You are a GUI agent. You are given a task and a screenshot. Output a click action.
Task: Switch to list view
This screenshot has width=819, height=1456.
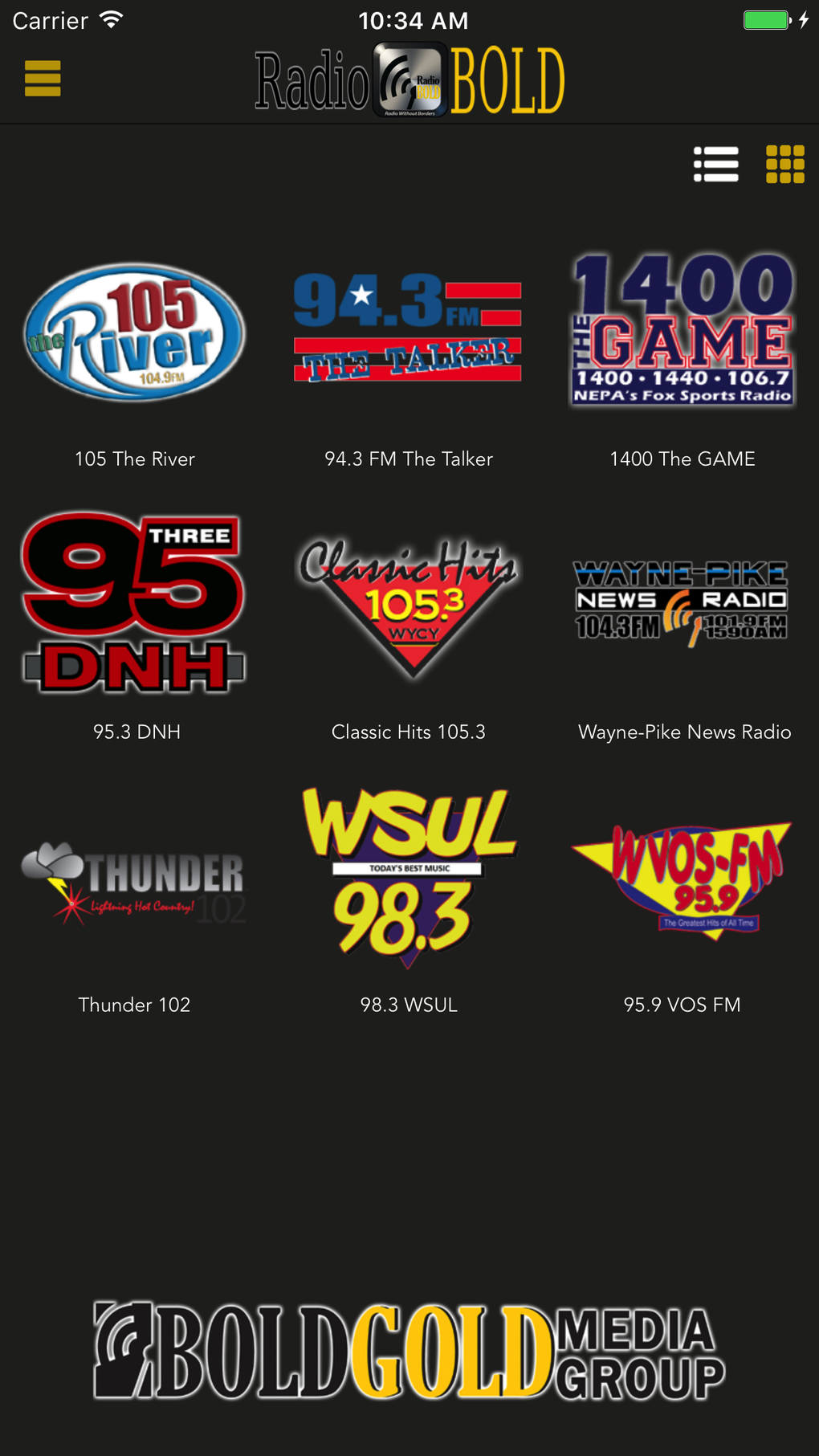point(715,164)
